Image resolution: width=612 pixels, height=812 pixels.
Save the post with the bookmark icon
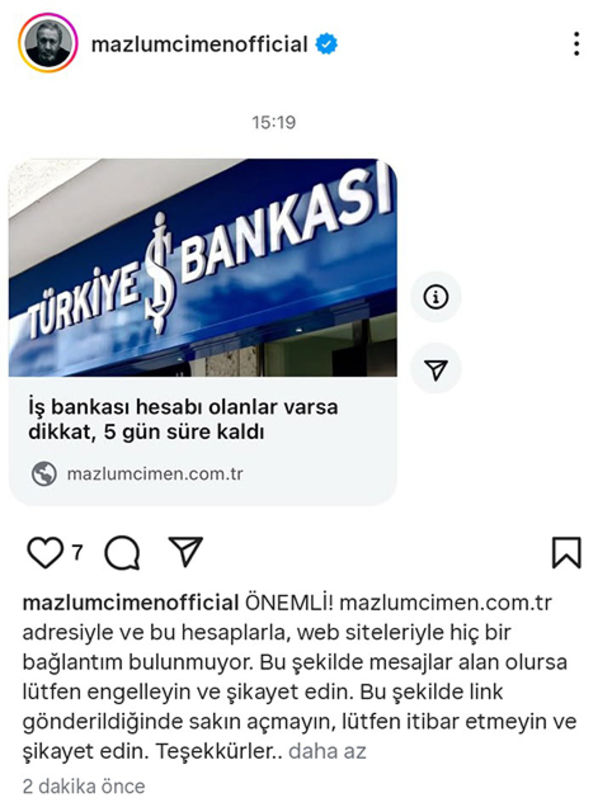566,552
